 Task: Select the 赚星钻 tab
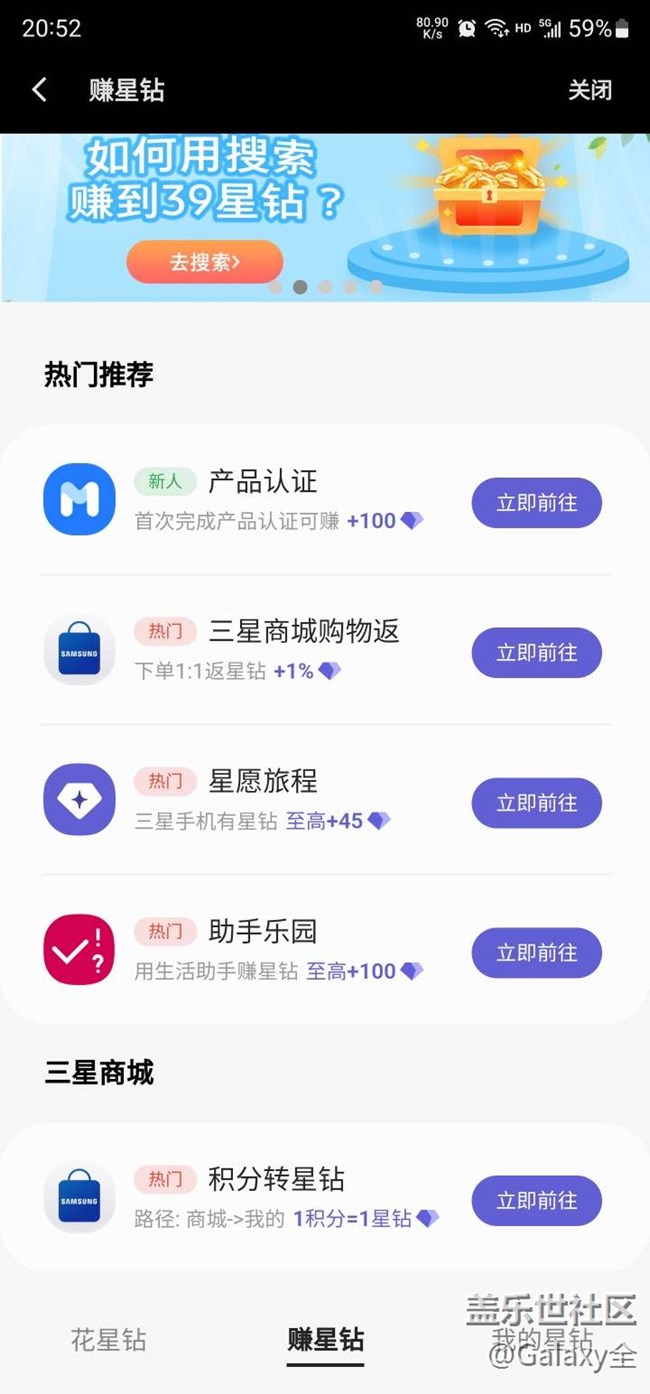(325, 1340)
